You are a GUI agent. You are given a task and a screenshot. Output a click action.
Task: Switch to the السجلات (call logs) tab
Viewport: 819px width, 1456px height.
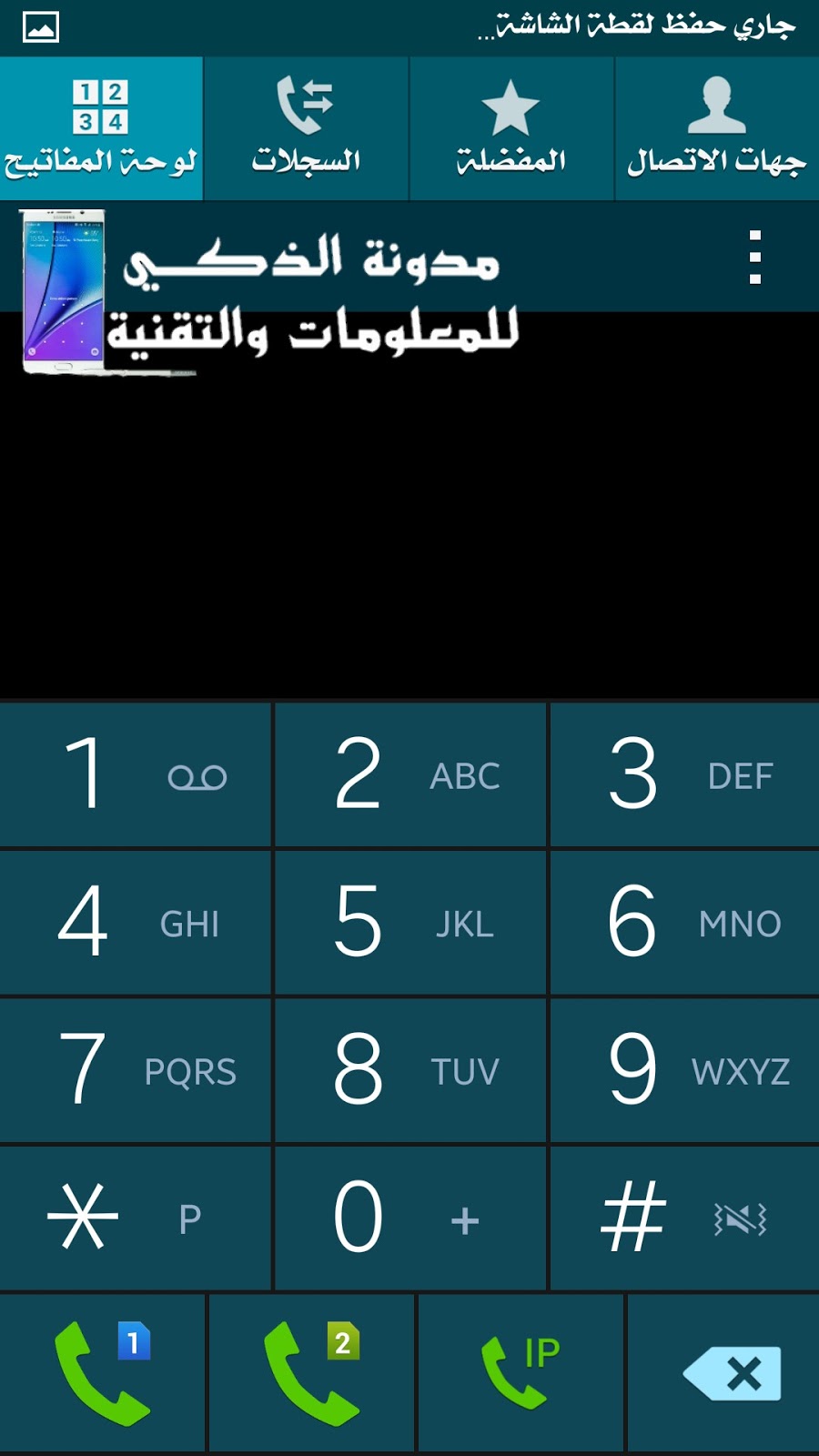click(x=306, y=128)
